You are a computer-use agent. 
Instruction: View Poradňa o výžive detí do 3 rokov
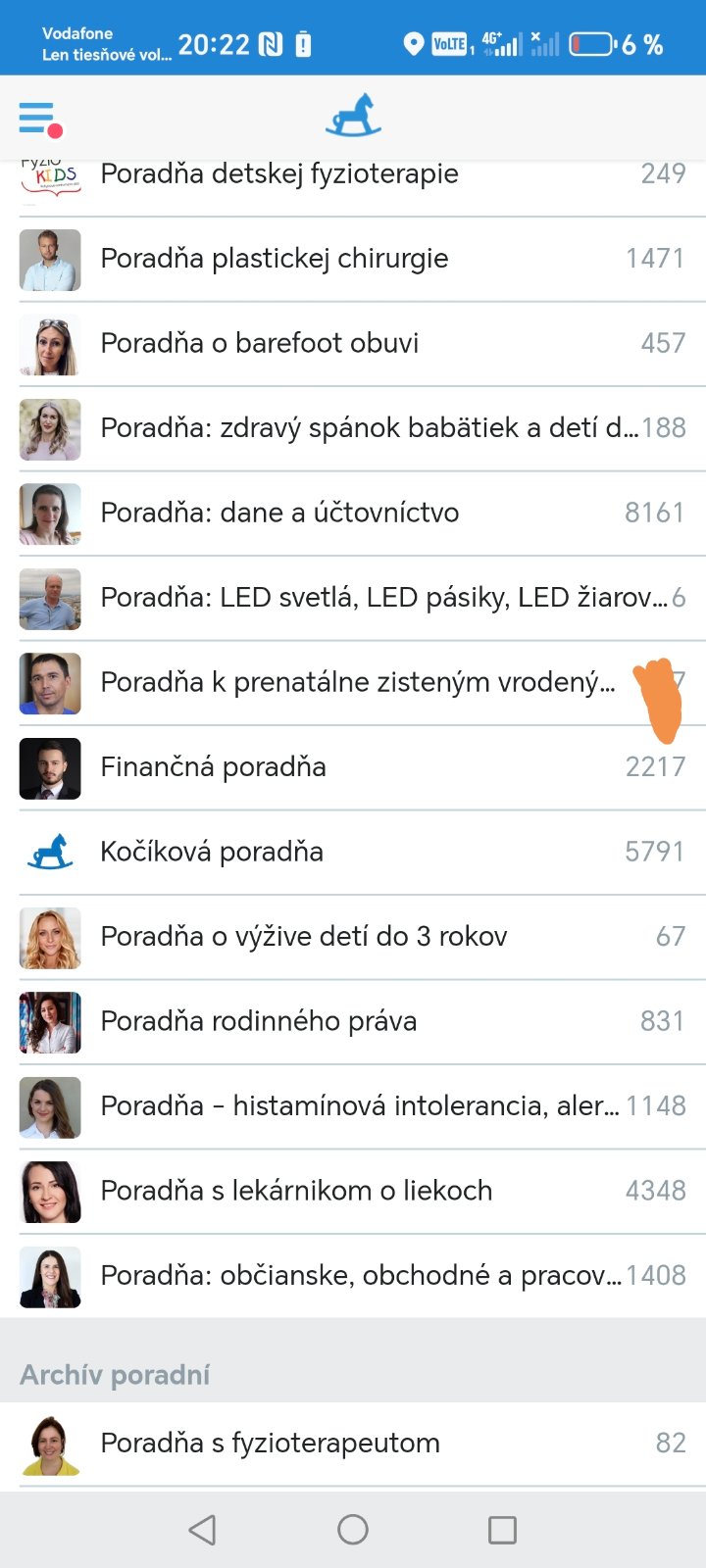[304, 937]
